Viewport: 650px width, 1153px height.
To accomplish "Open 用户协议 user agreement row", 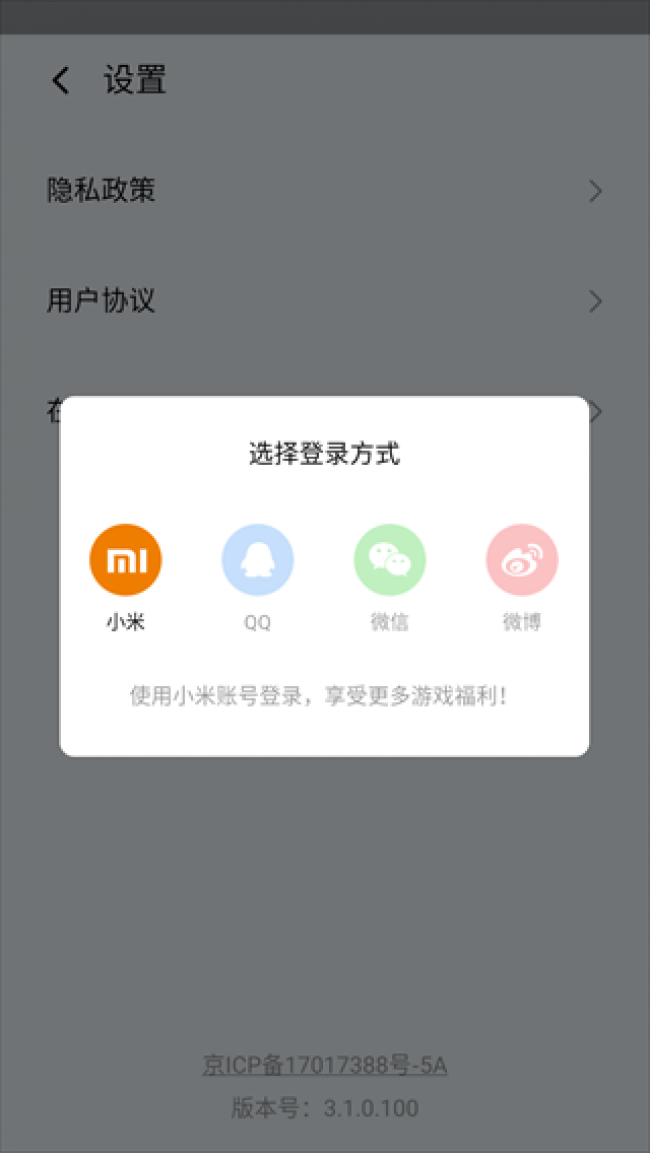I will pyautogui.click(x=324, y=300).
